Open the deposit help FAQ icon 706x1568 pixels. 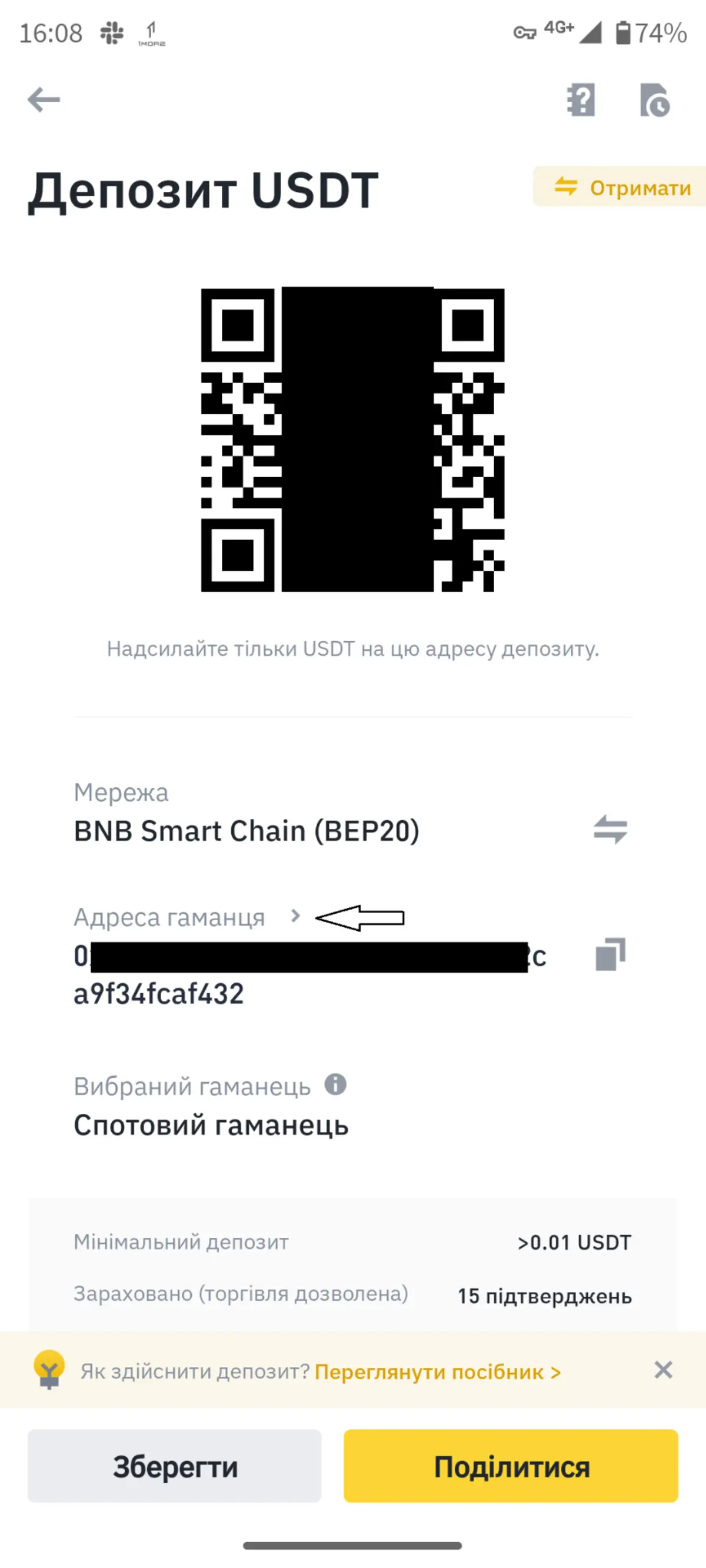click(581, 100)
